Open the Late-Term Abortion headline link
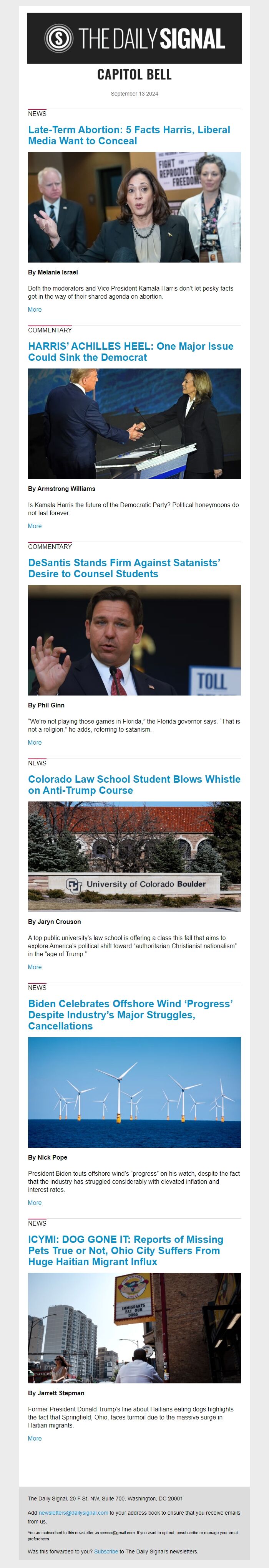The width and height of the screenshot is (269, 1568). pyautogui.click(x=129, y=135)
